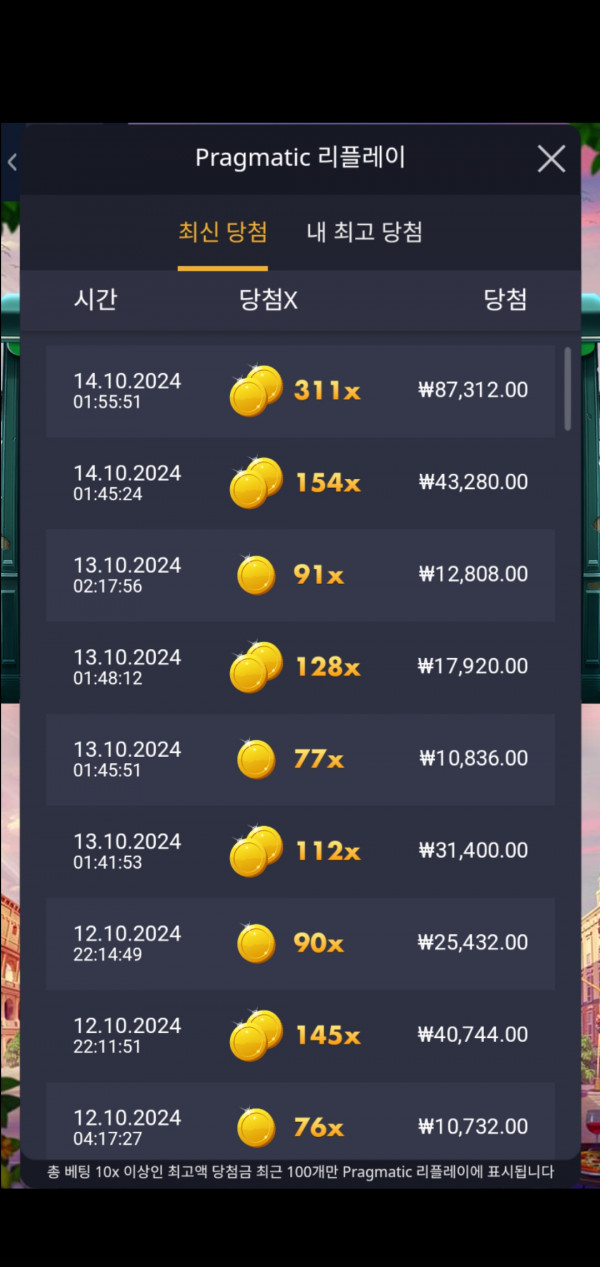The height and width of the screenshot is (1267, 600).
Task: Open the 76x replay worth ₩10,732.00
Action: [300, 1120]
